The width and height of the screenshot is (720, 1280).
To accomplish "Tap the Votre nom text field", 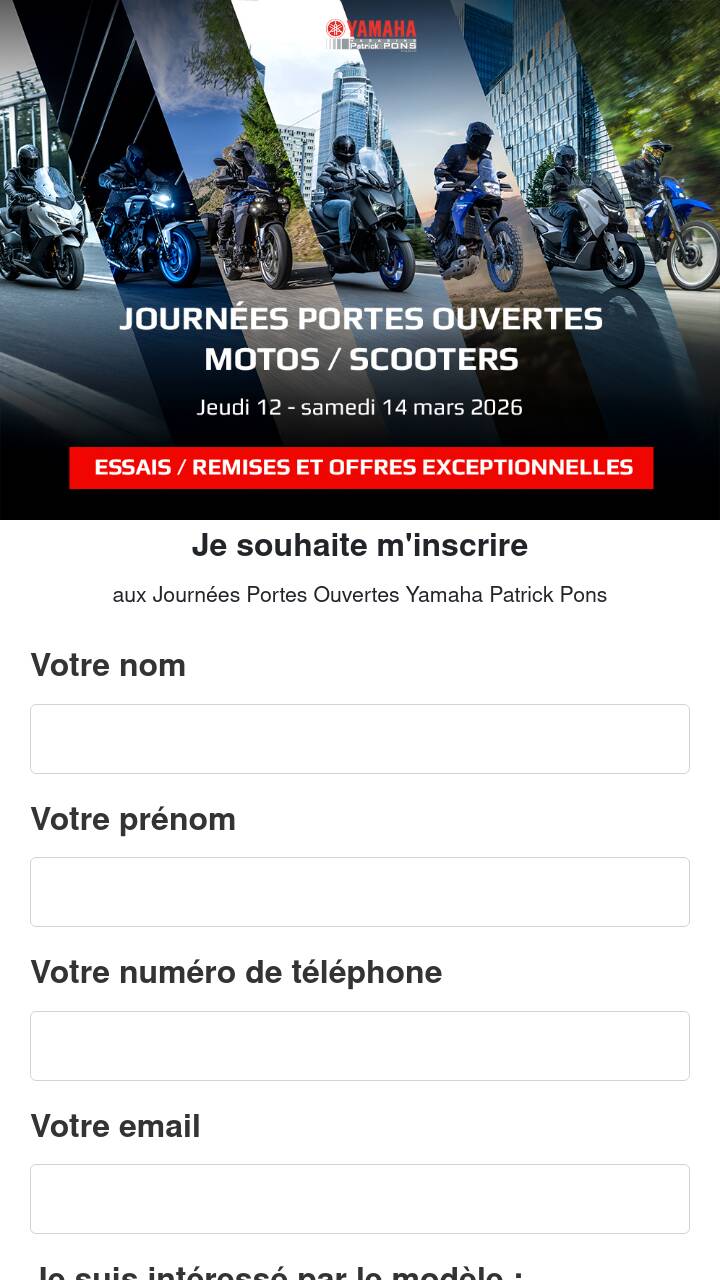I will coord(360,739).
